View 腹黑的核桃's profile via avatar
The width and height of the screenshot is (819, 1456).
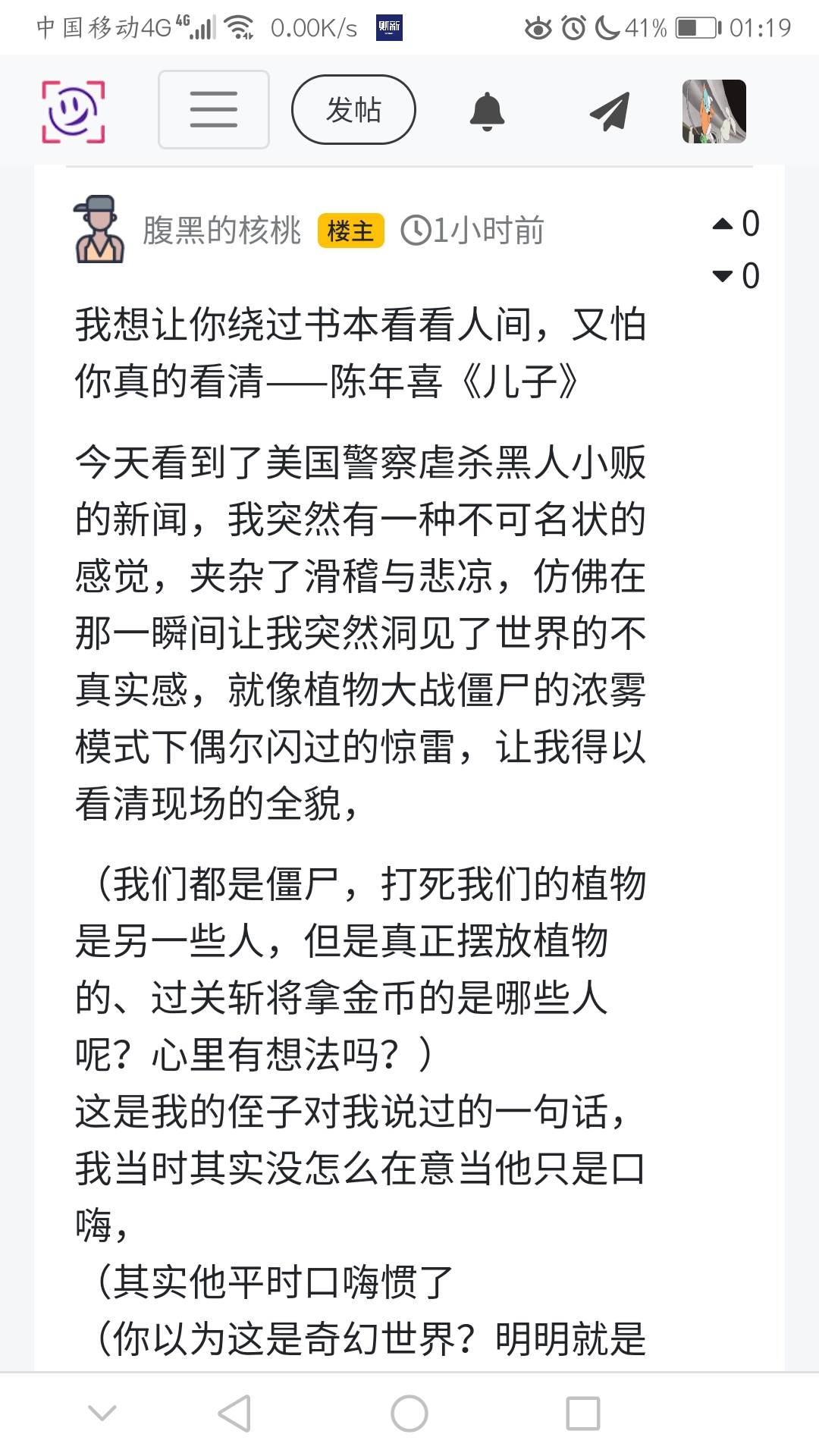coord(99,229)
